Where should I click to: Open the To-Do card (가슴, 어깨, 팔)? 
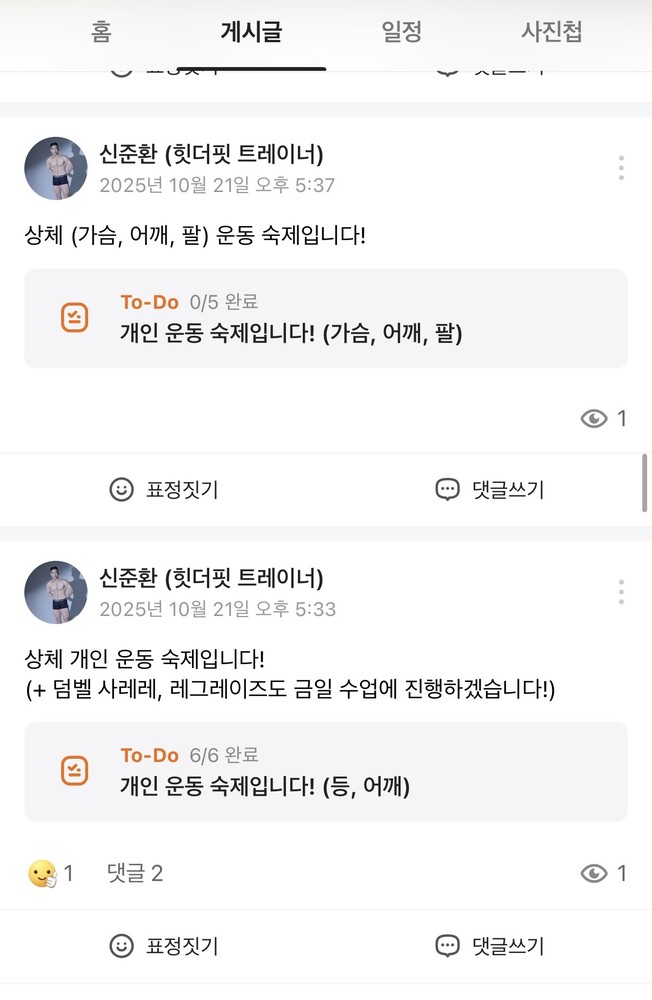(x=325, y=318)
